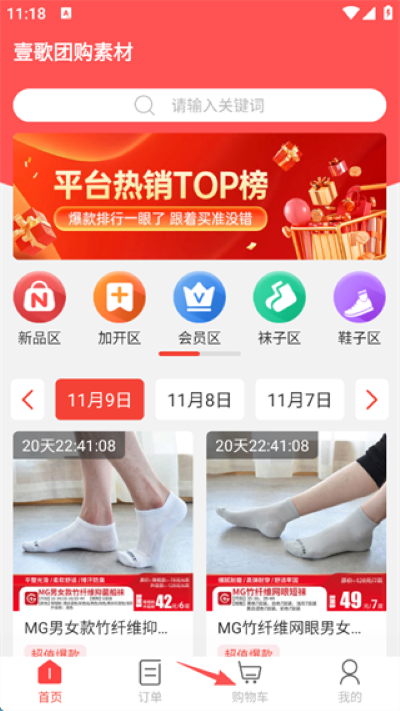Tap the left arrow beside the dates
The width and height of the screenshot is (400, 711).
[28, 399]
